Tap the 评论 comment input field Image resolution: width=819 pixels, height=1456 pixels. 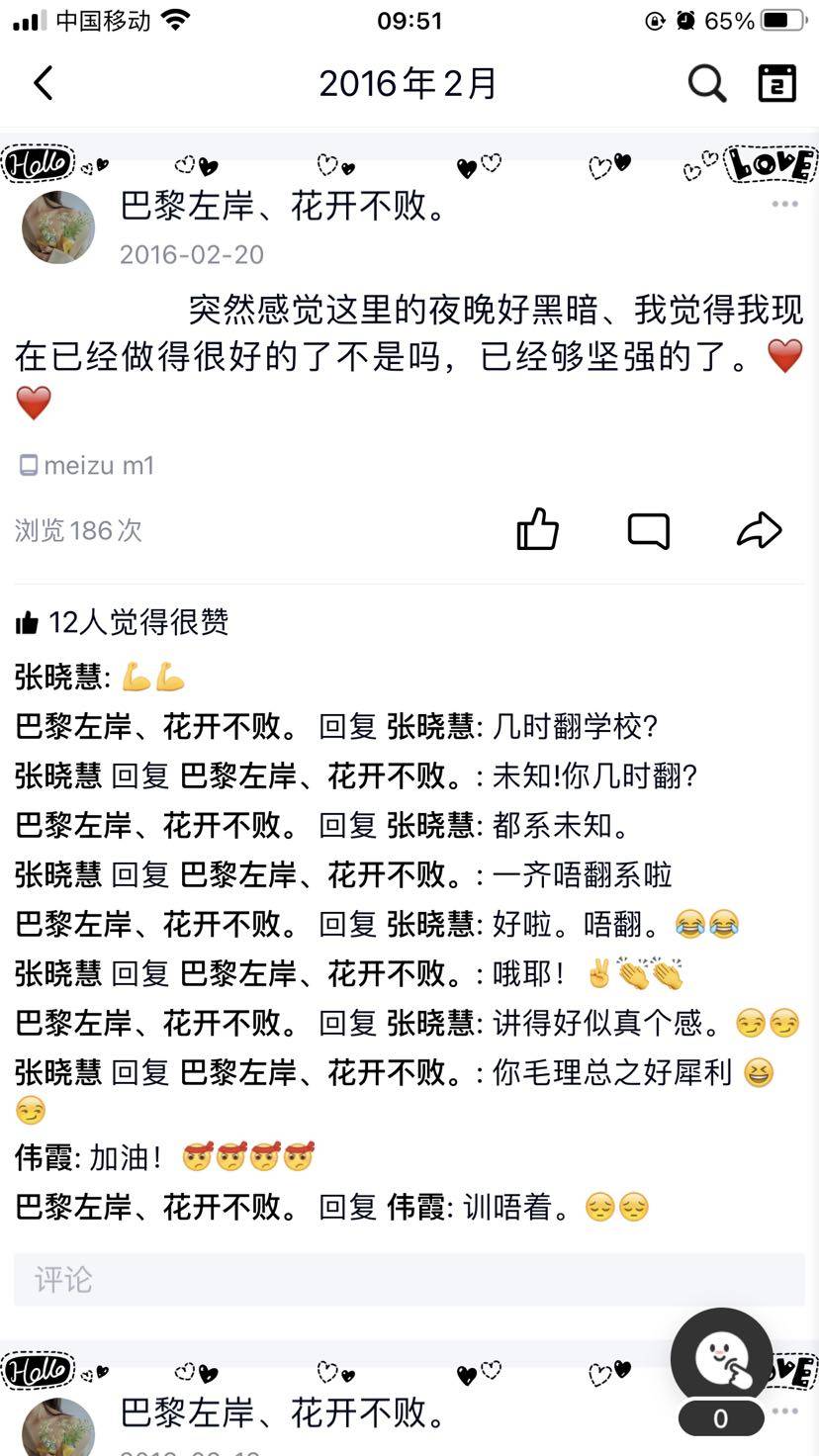[409, 1280]
